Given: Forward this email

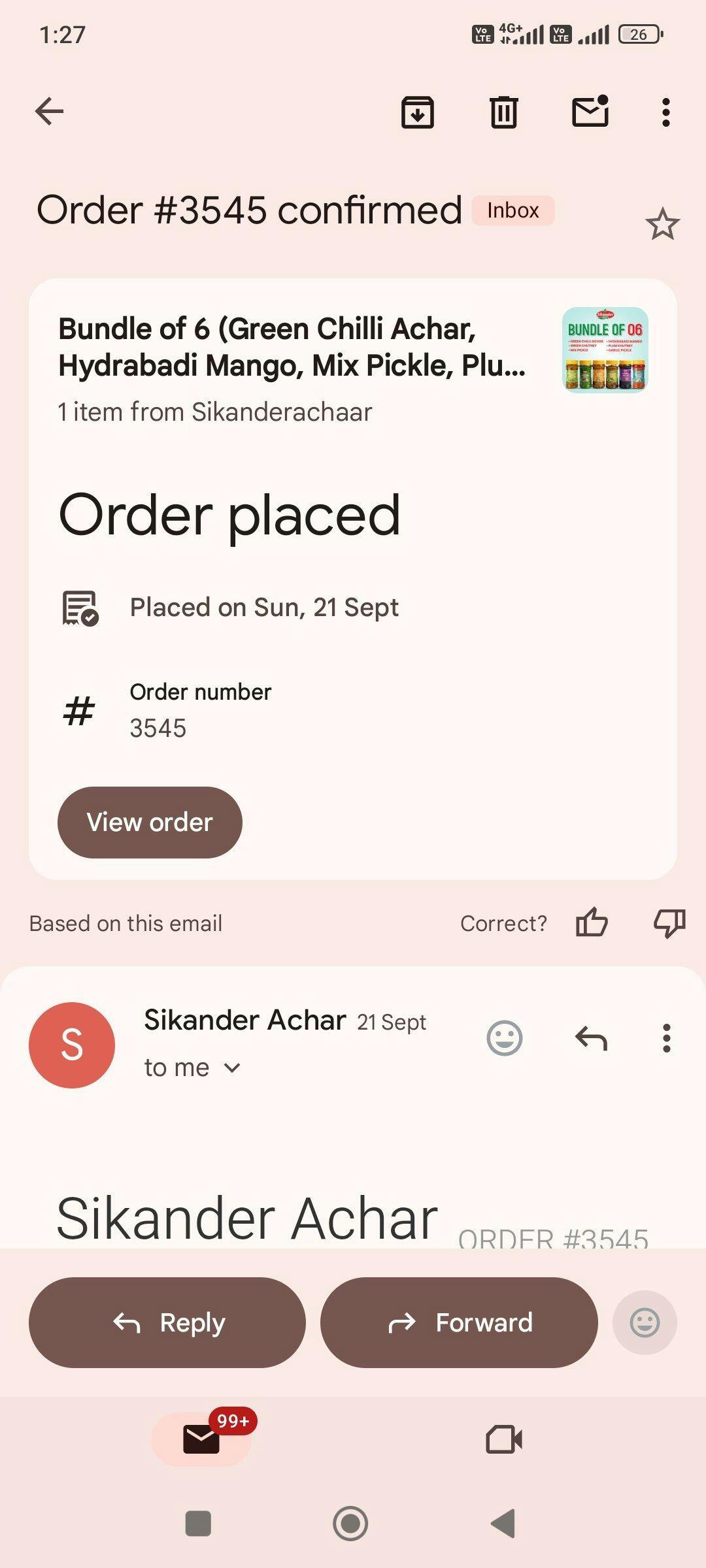Looking at the screenshot, I should click(459, 1322).
